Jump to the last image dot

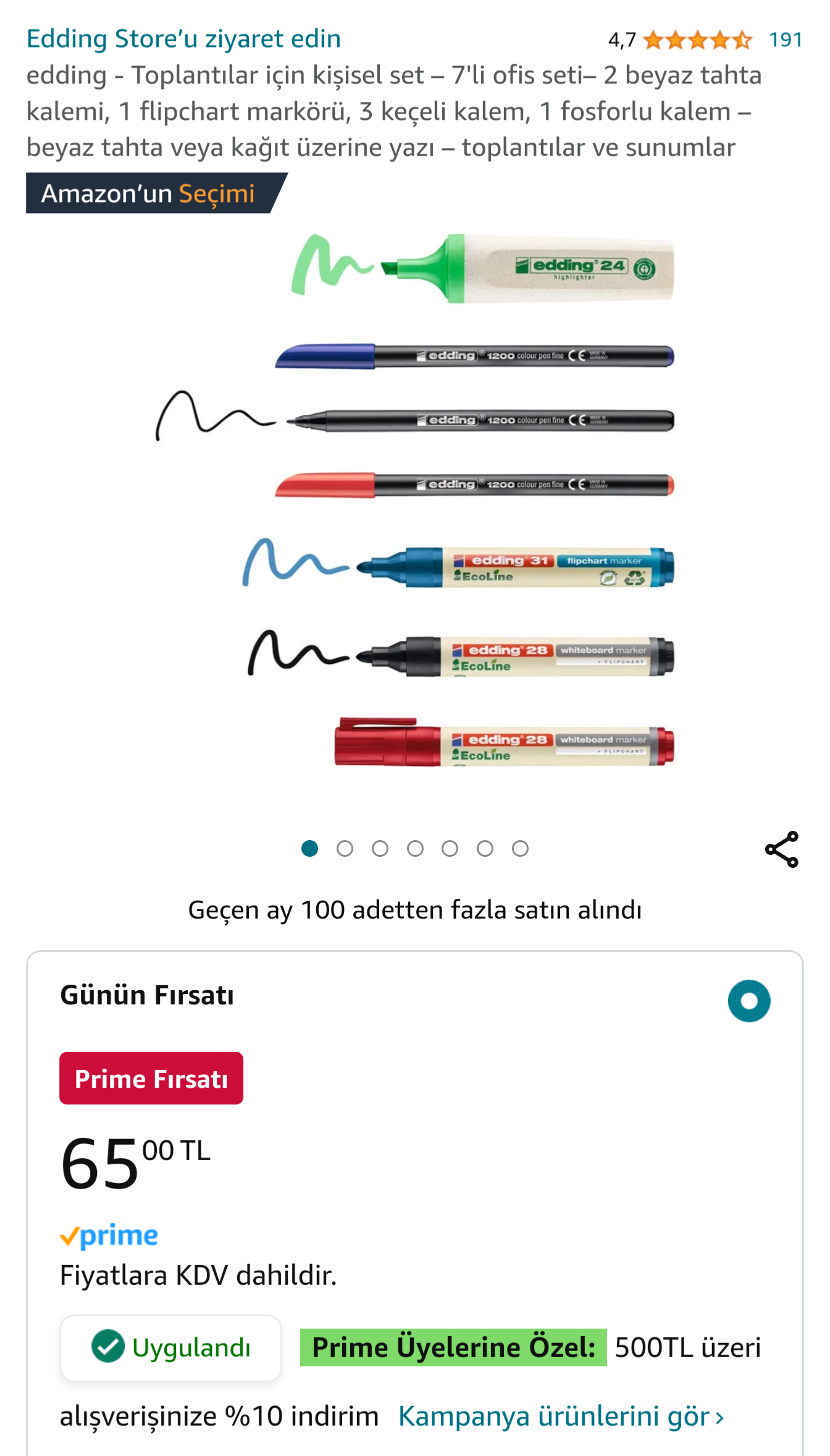coord(520,849)
